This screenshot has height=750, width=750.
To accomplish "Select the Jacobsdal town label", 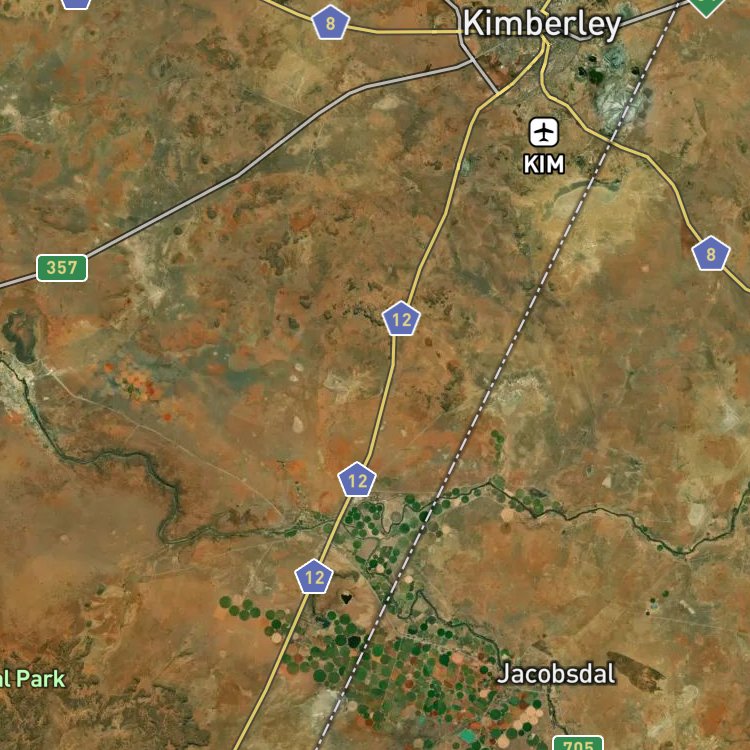I will pyautogui.click(x=556, y=674).
